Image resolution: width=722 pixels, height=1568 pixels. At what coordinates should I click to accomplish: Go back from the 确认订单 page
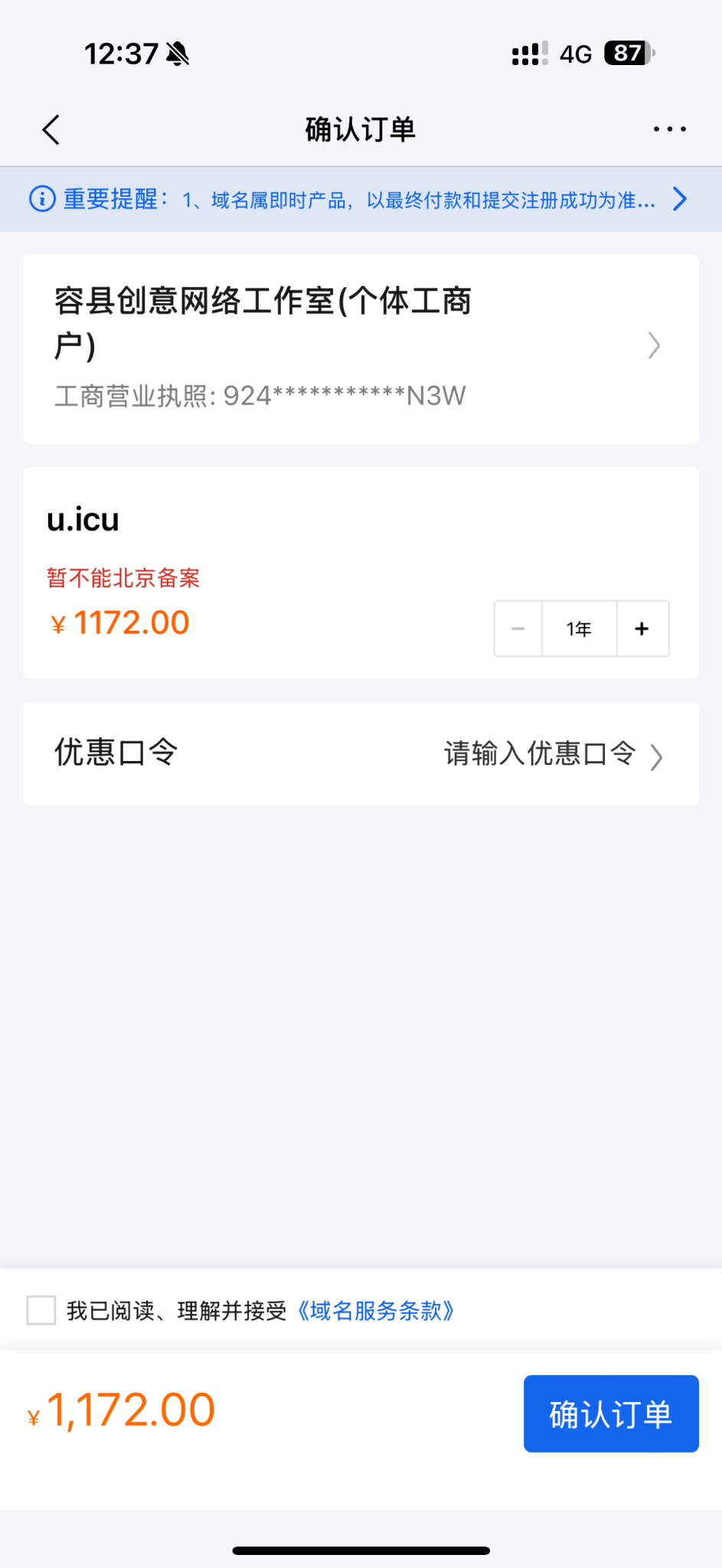coord(51,130)
